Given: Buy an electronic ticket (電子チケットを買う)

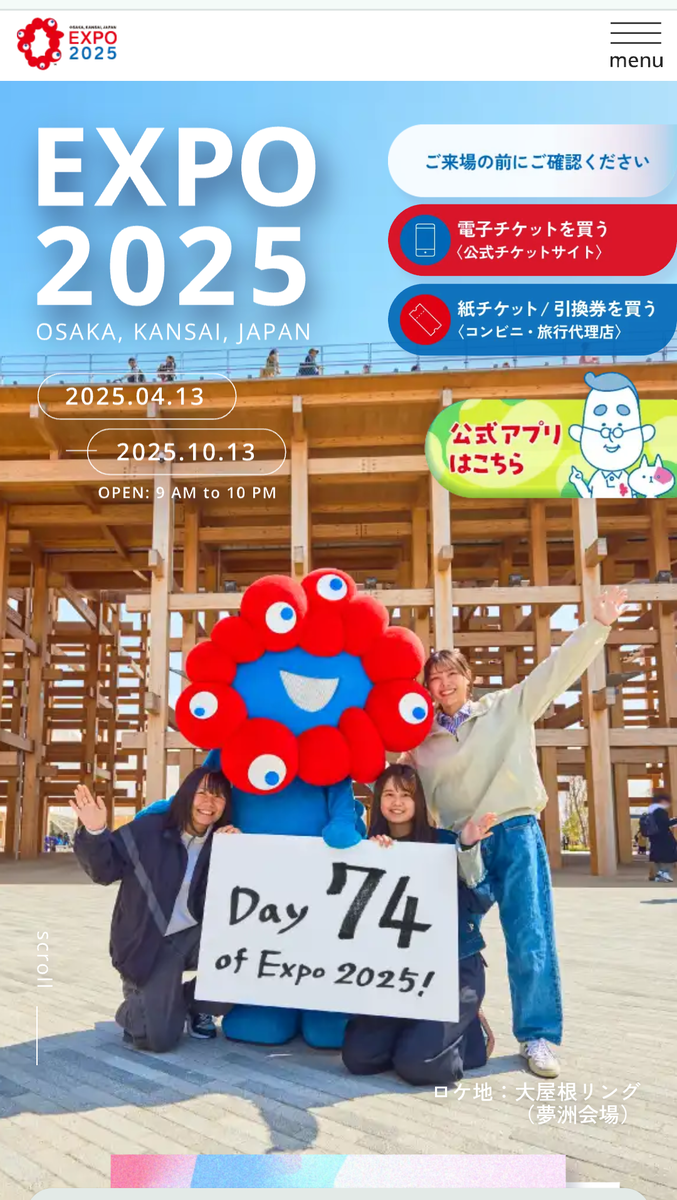Looking at the screenshot, I should (x=532, y=240).
